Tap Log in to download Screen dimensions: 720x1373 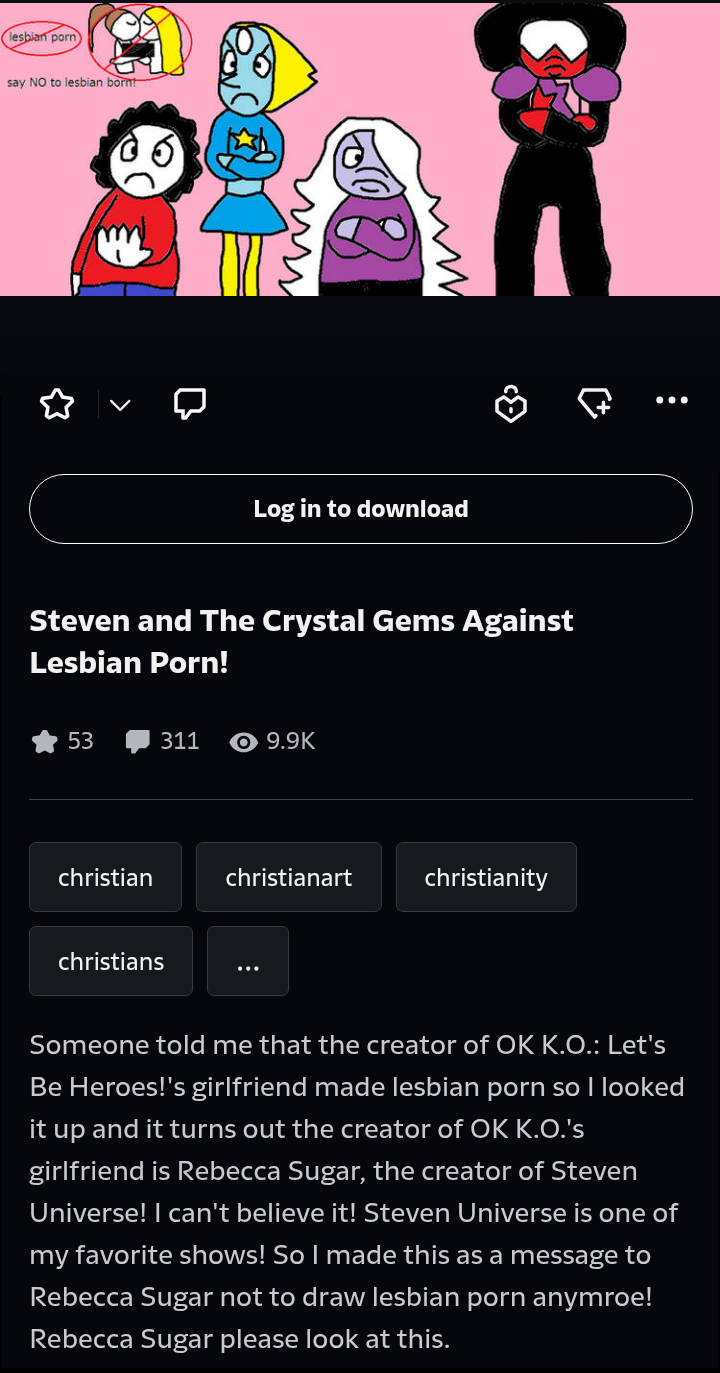(361, 509)
